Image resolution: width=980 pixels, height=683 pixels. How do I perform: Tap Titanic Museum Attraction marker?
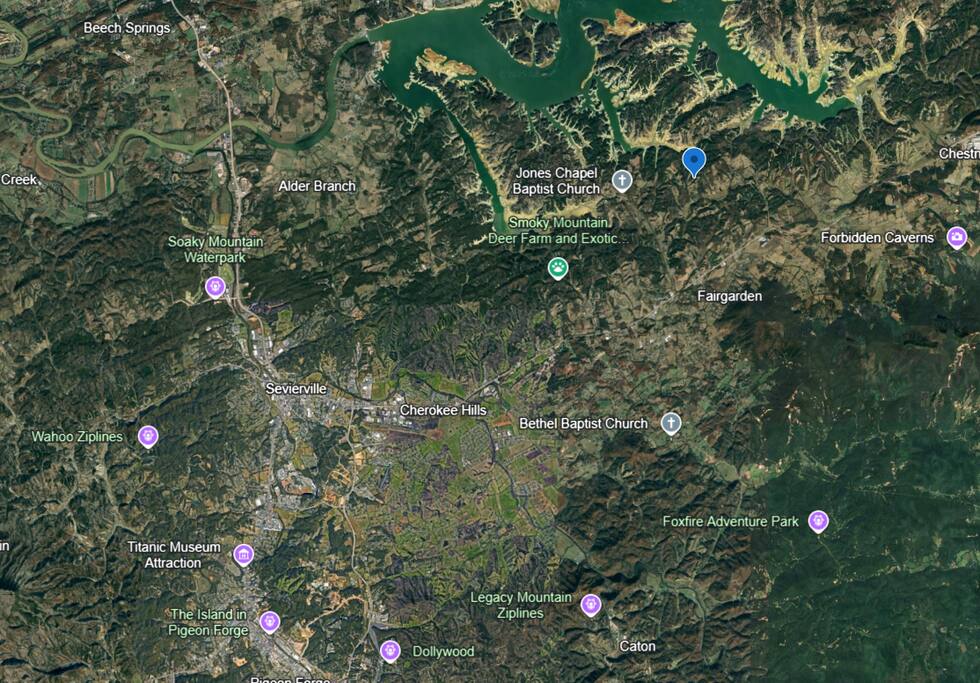243,554
